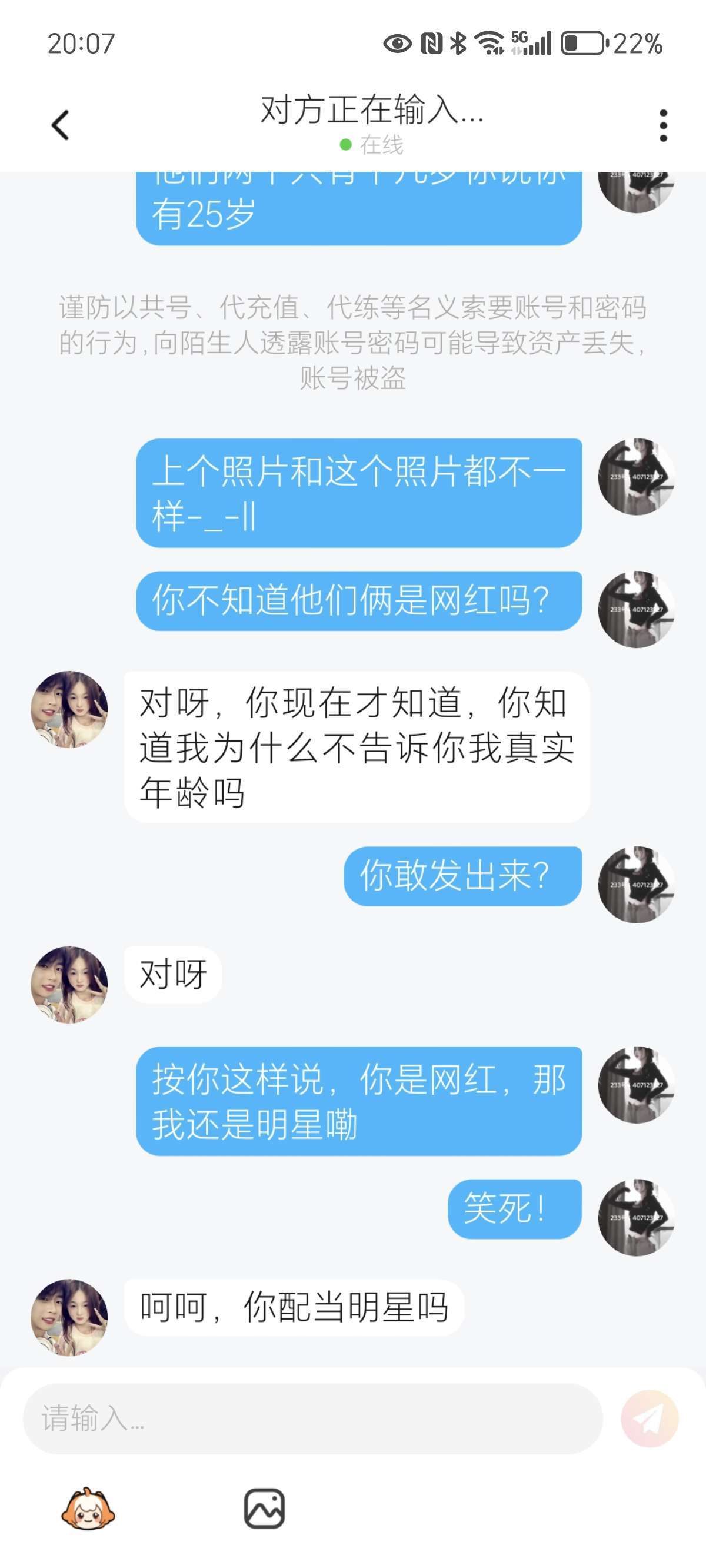Go back from this chat

point(60,125)
